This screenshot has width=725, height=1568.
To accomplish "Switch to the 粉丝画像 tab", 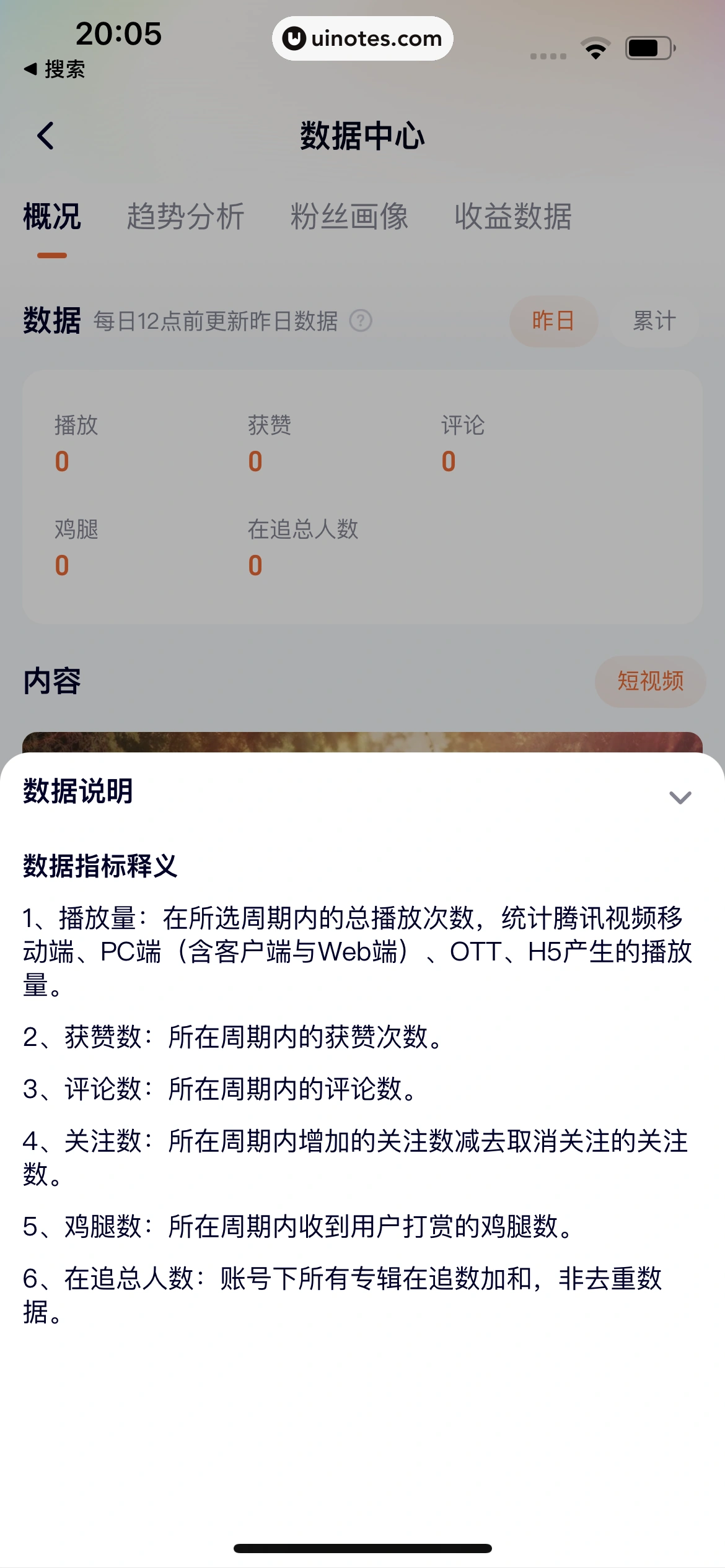I will pos(349,217).
